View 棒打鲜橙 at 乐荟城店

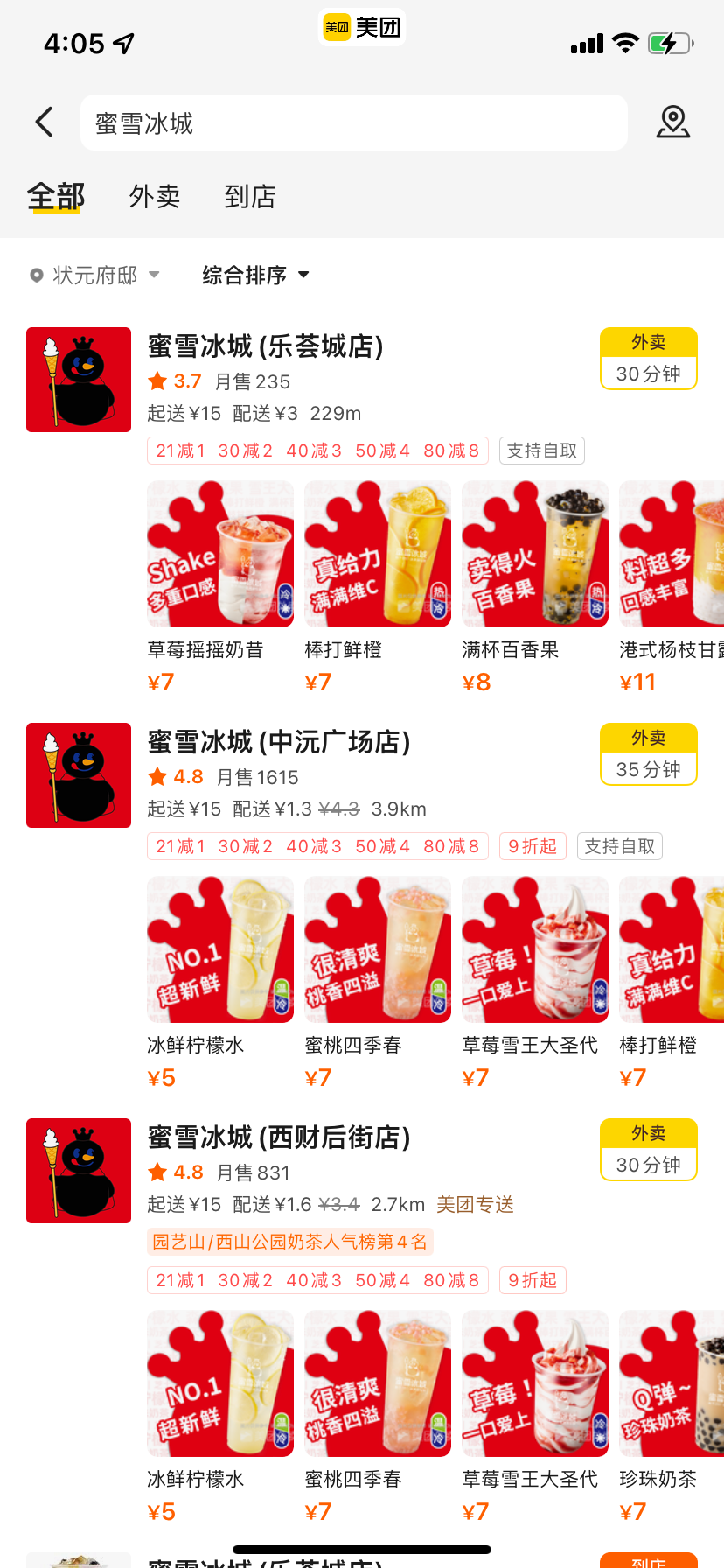[378, 554]
